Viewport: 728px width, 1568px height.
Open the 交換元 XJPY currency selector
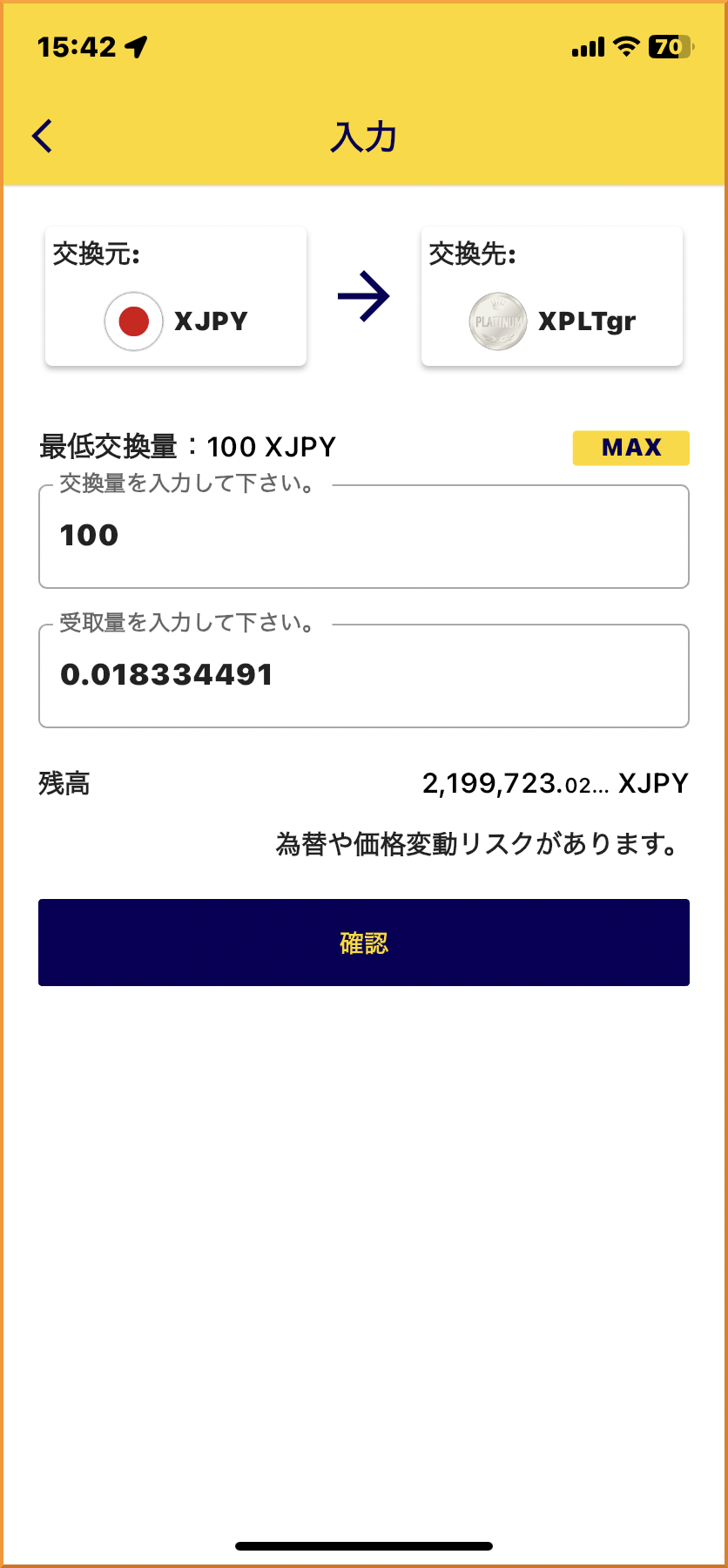[x=176, y=297]
